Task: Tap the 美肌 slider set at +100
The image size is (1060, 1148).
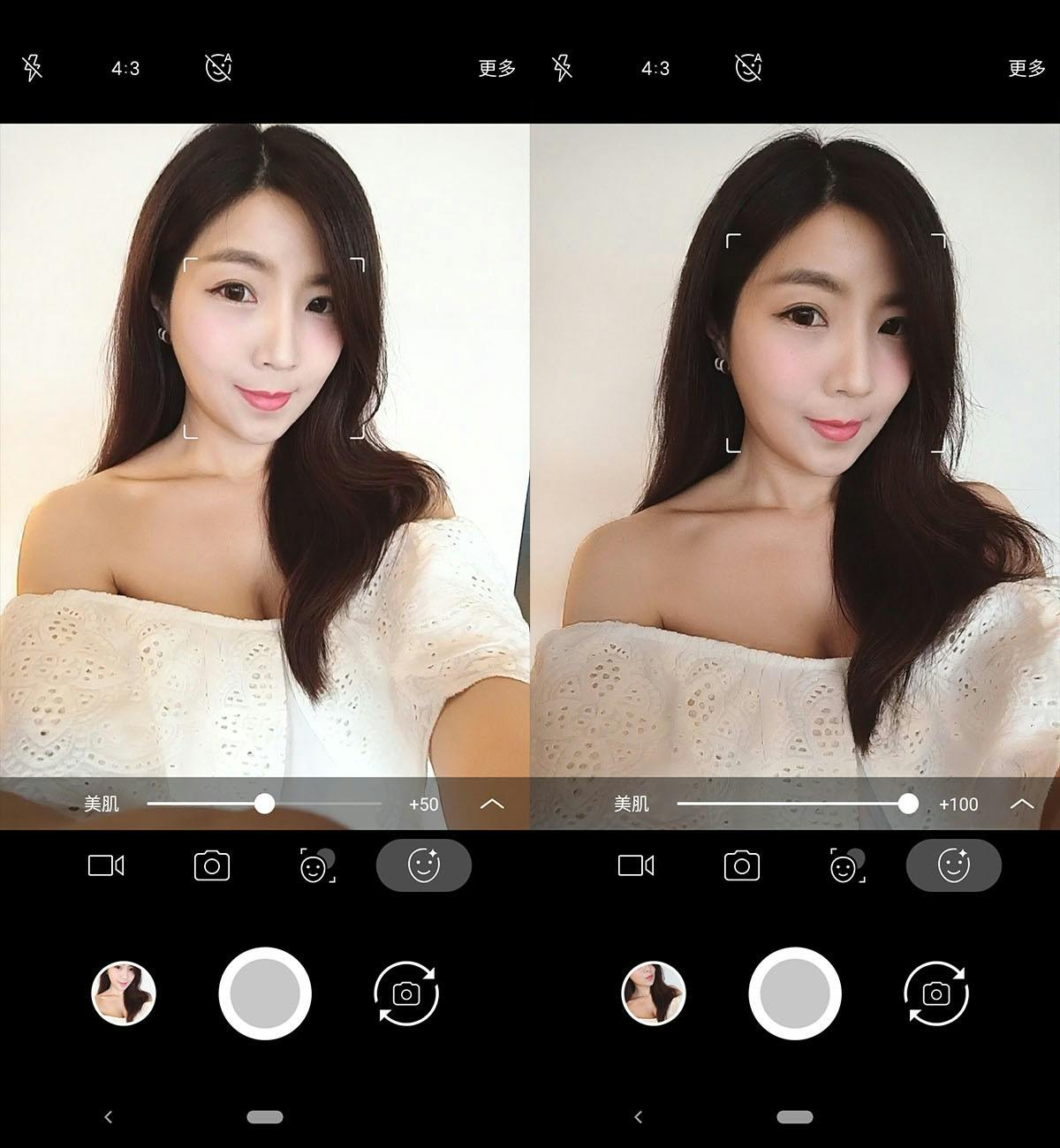Action: pyautogui.click(x=907, y=804)
